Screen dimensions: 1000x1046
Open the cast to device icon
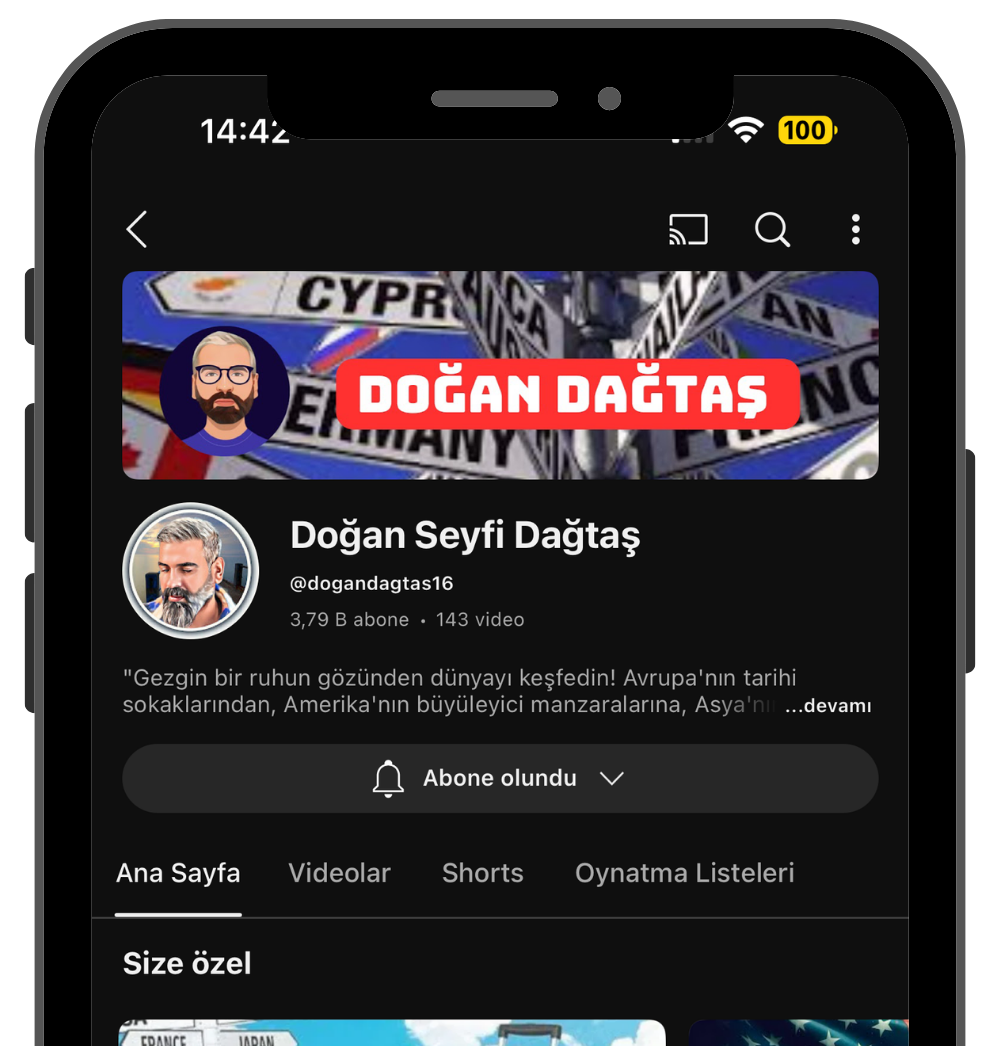(x=688, y=229)
